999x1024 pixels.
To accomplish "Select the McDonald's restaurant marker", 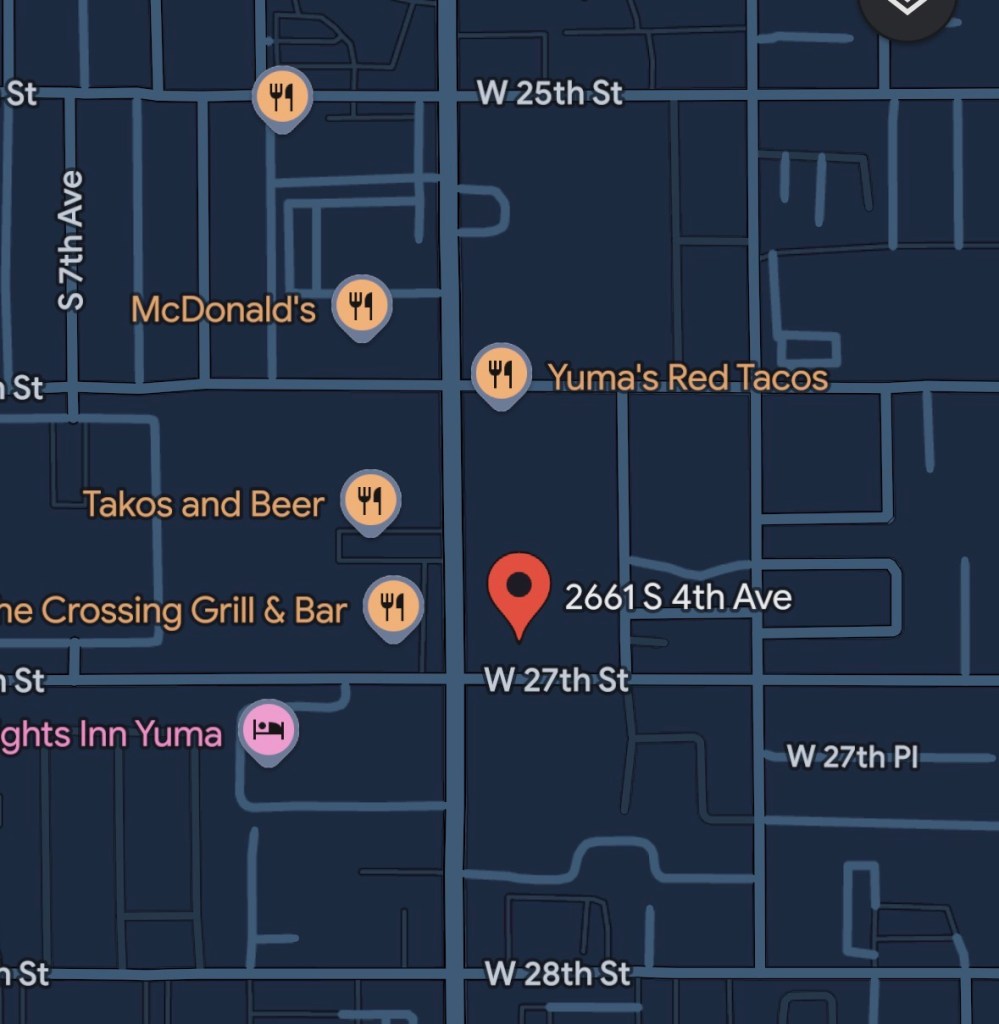I will point(361,304).
